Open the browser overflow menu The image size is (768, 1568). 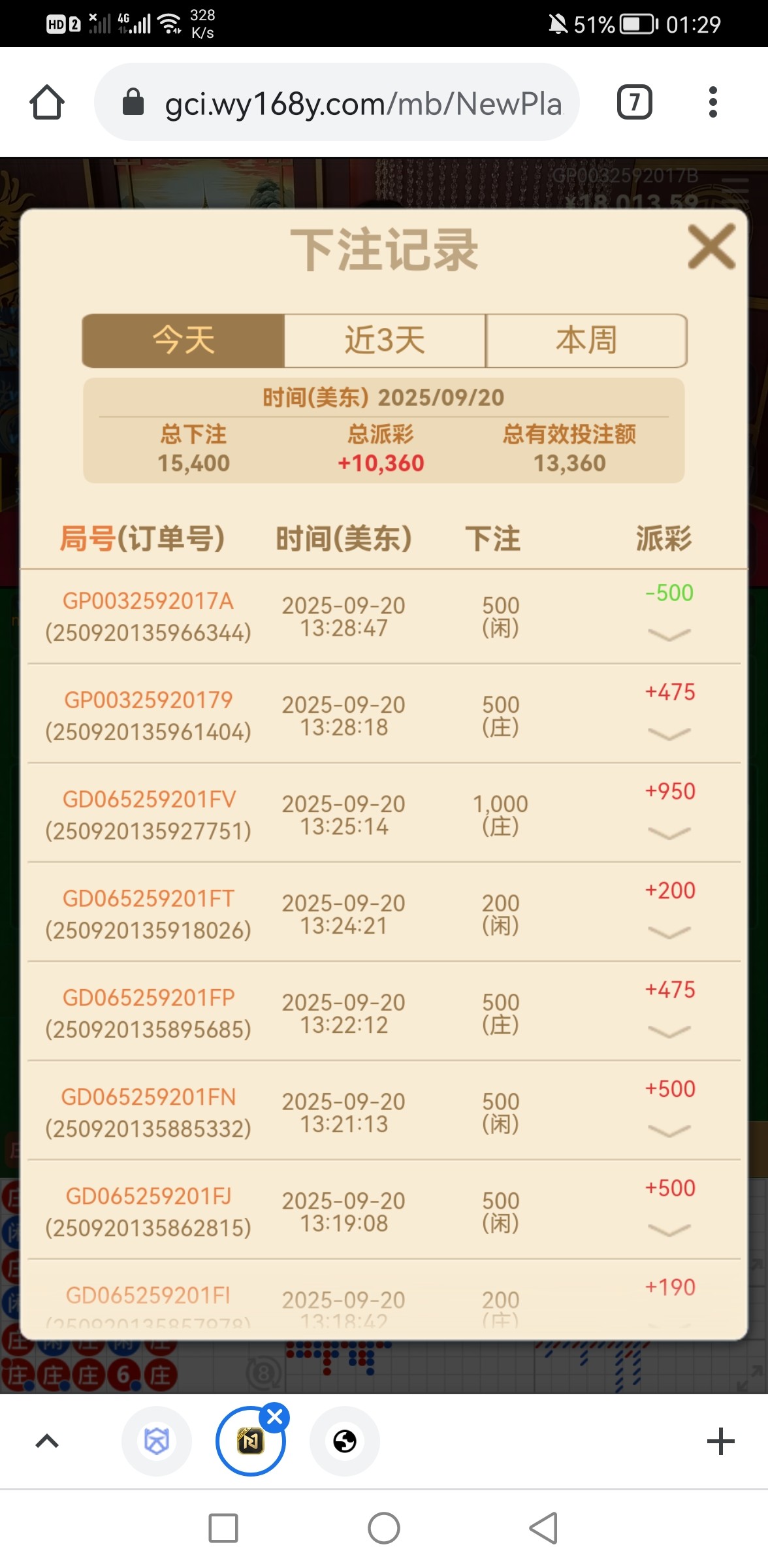712,103
